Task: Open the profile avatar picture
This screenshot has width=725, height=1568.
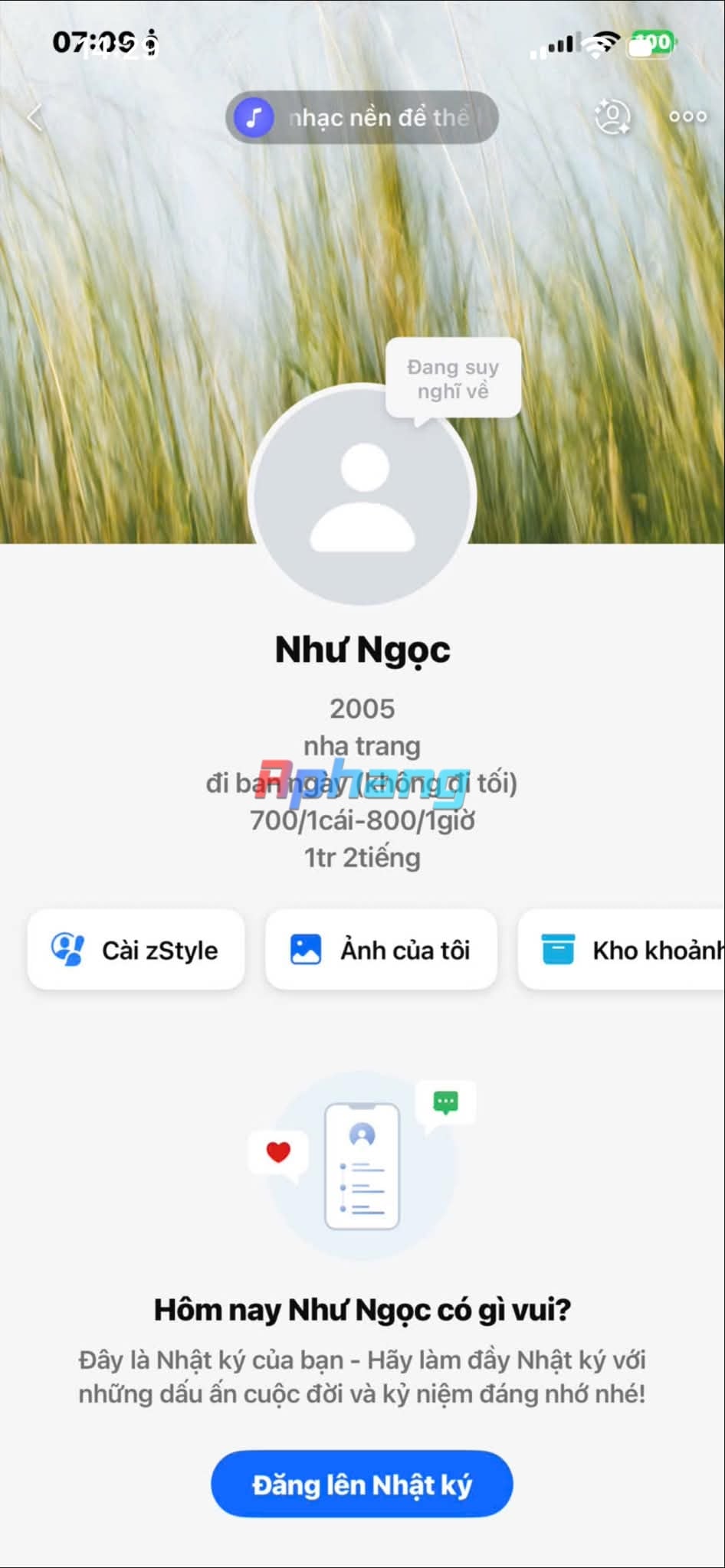Action: click(362, 496)
